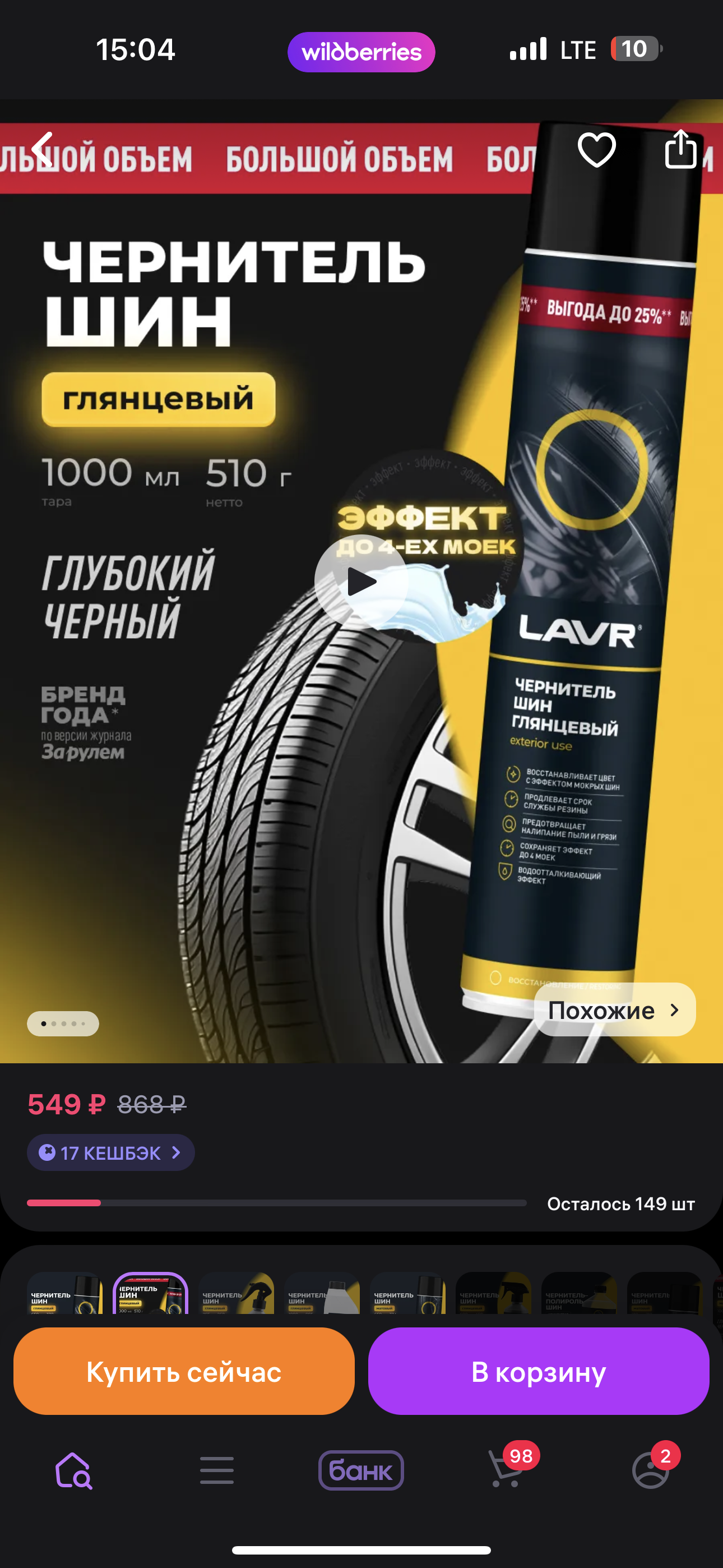Go back with the arrow icon
The image size is (723, 1568).
(x=43, y=149)
